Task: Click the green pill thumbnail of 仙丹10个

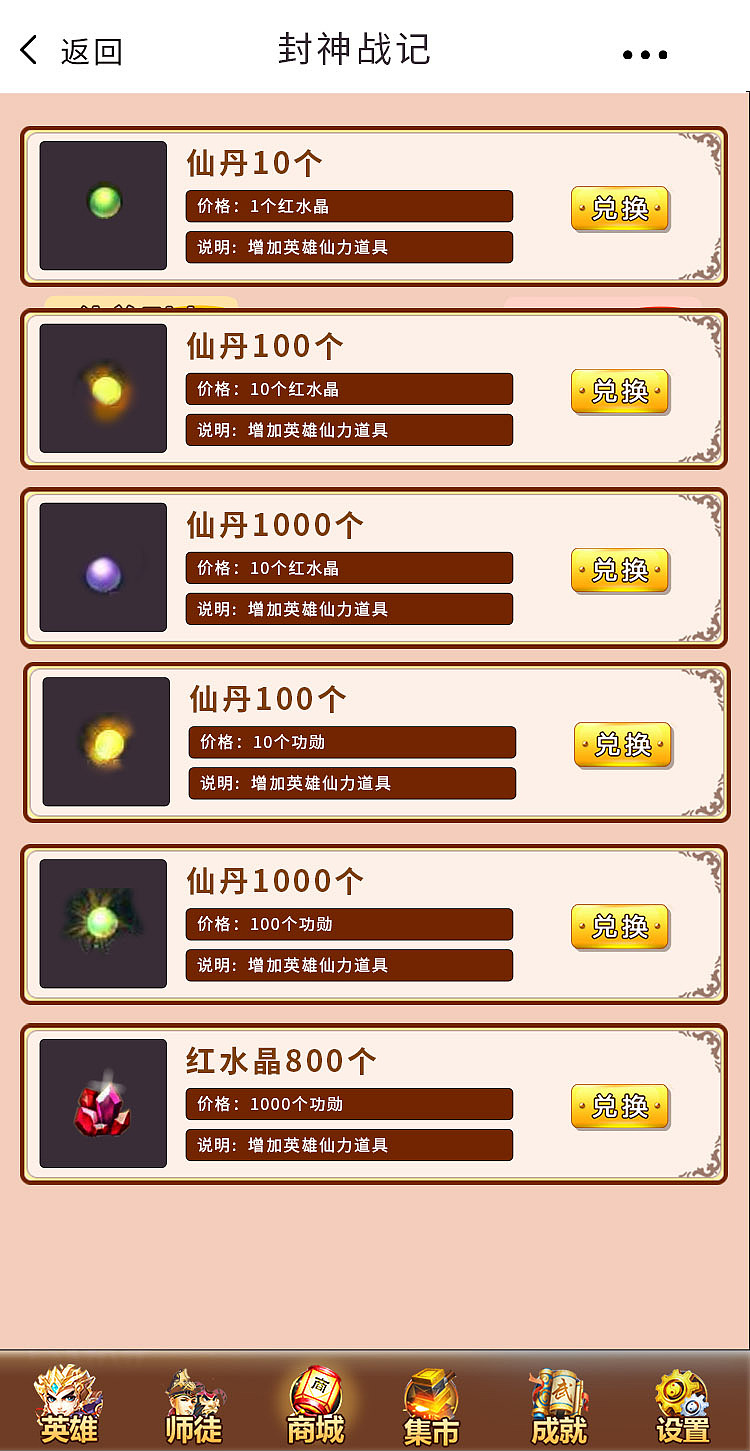Action: pyautogui.click(x=102, y=205)
